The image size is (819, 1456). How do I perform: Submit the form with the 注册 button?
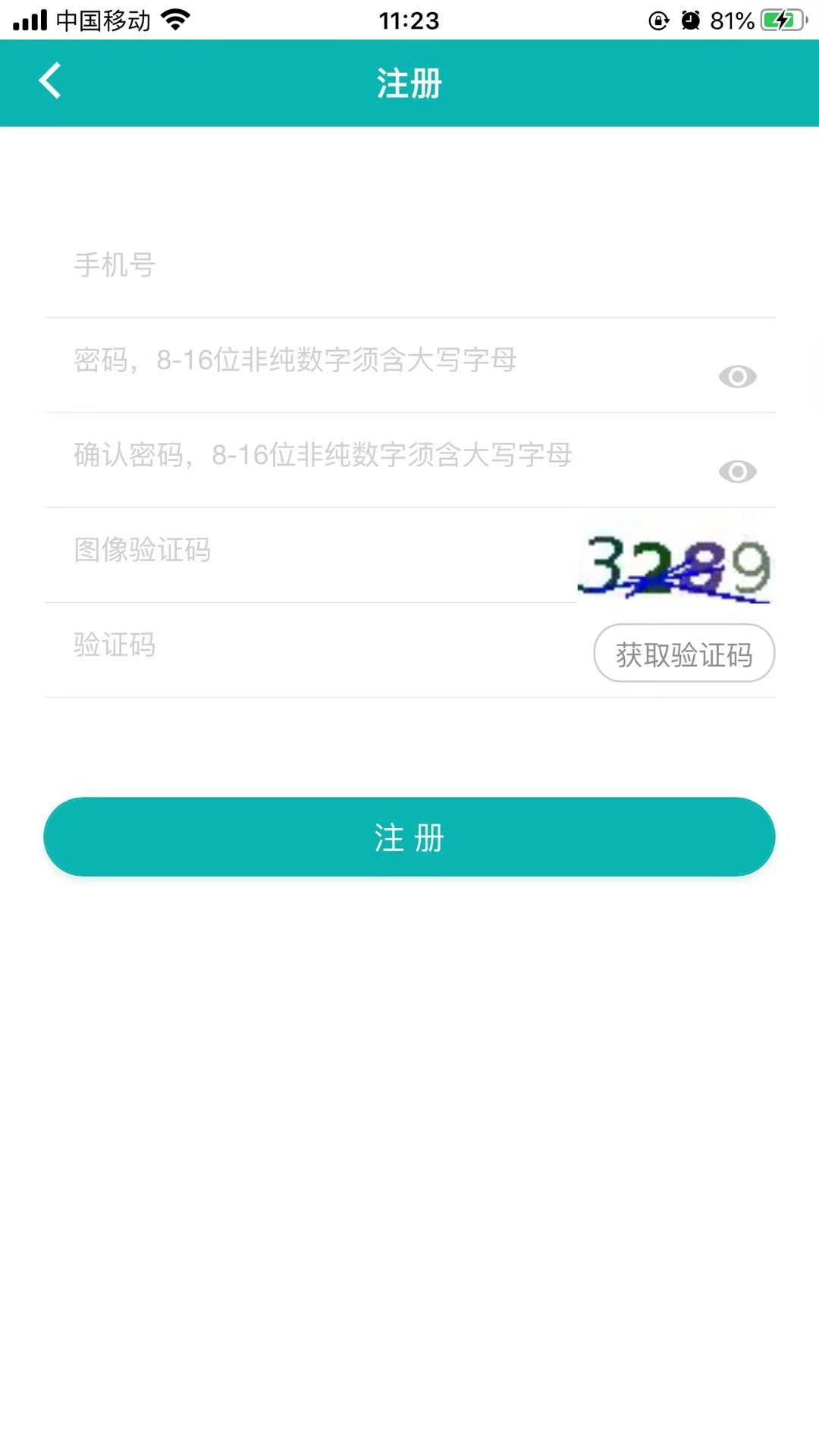(409, 837)
